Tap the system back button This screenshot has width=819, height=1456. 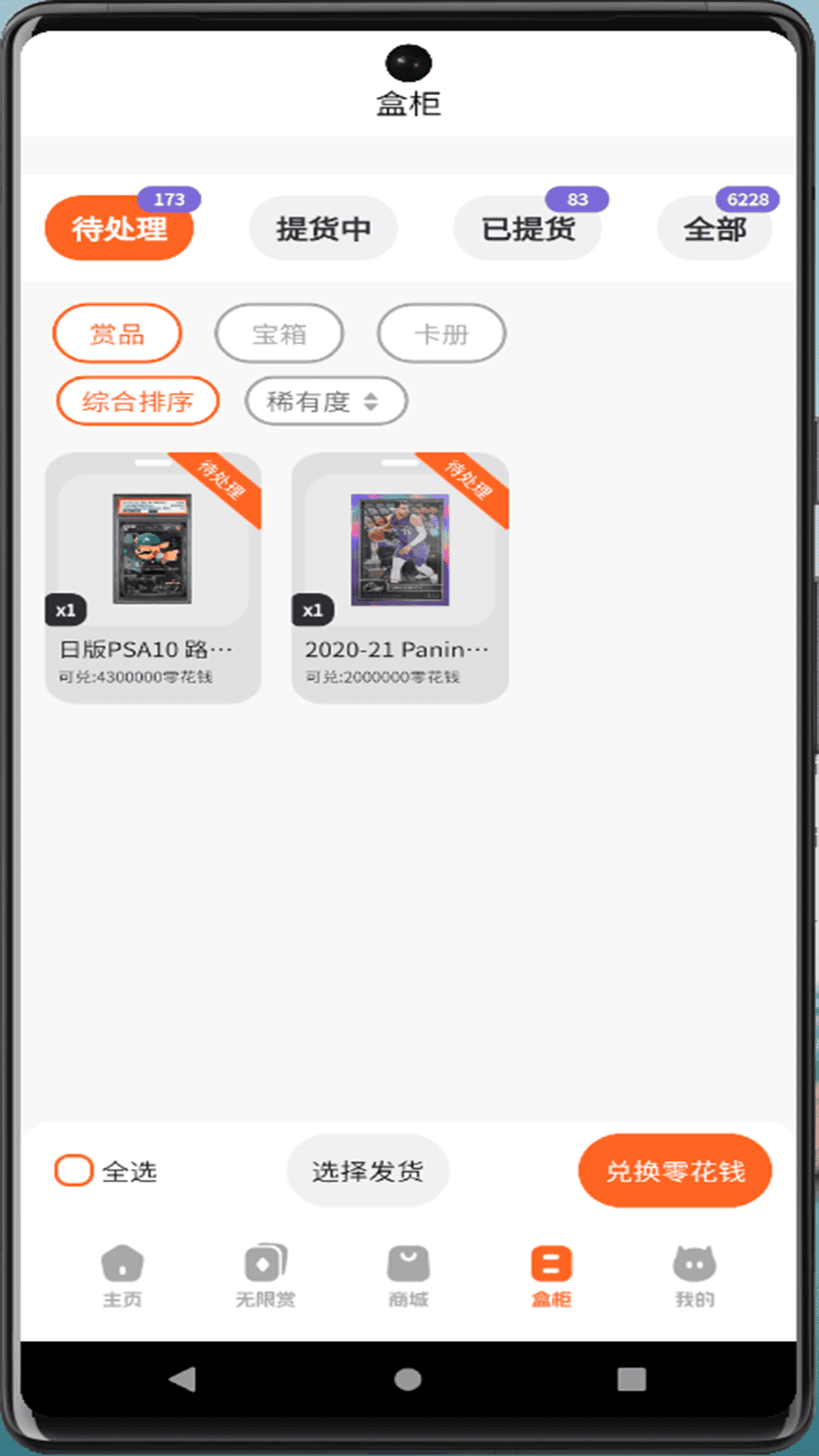[x=183, y=1379]
